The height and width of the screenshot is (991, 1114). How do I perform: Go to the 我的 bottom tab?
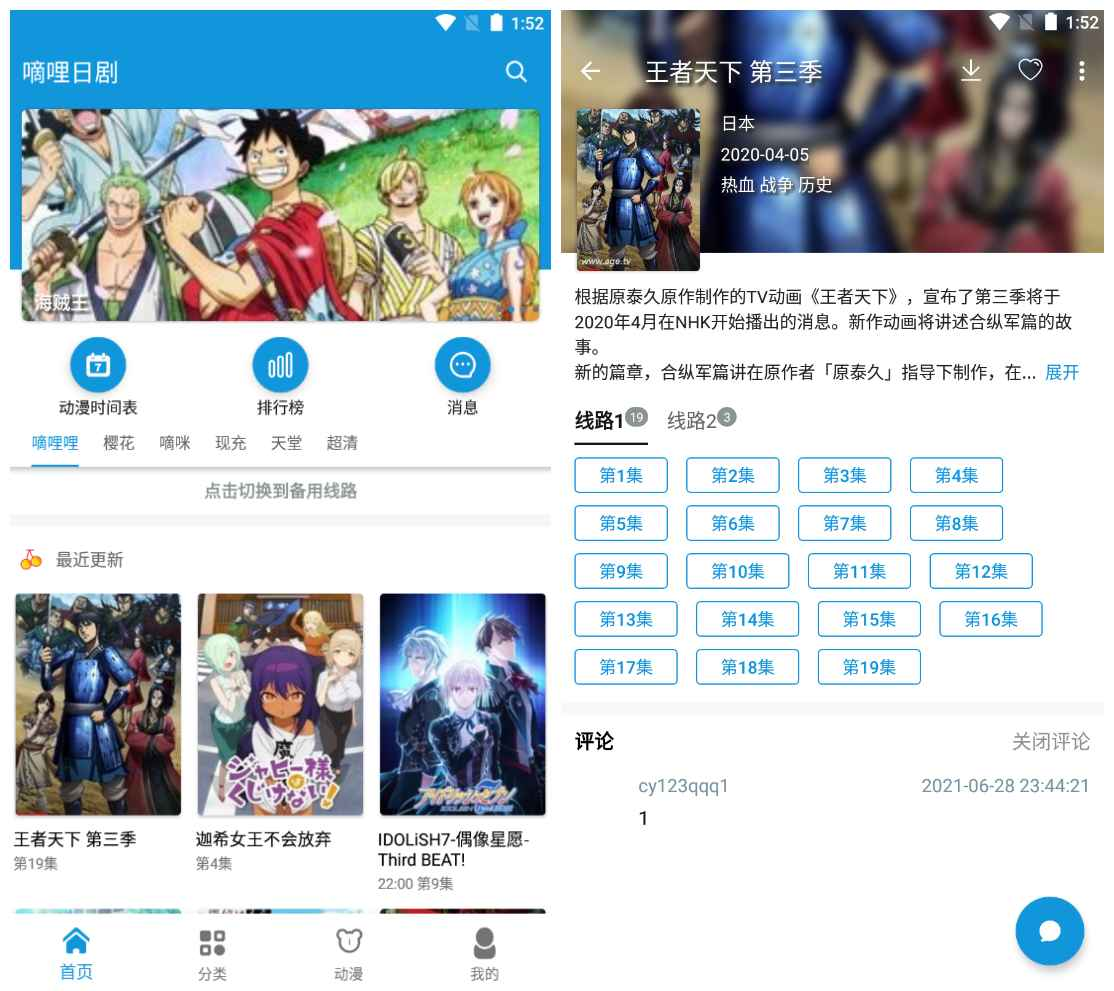pos(484,955)
